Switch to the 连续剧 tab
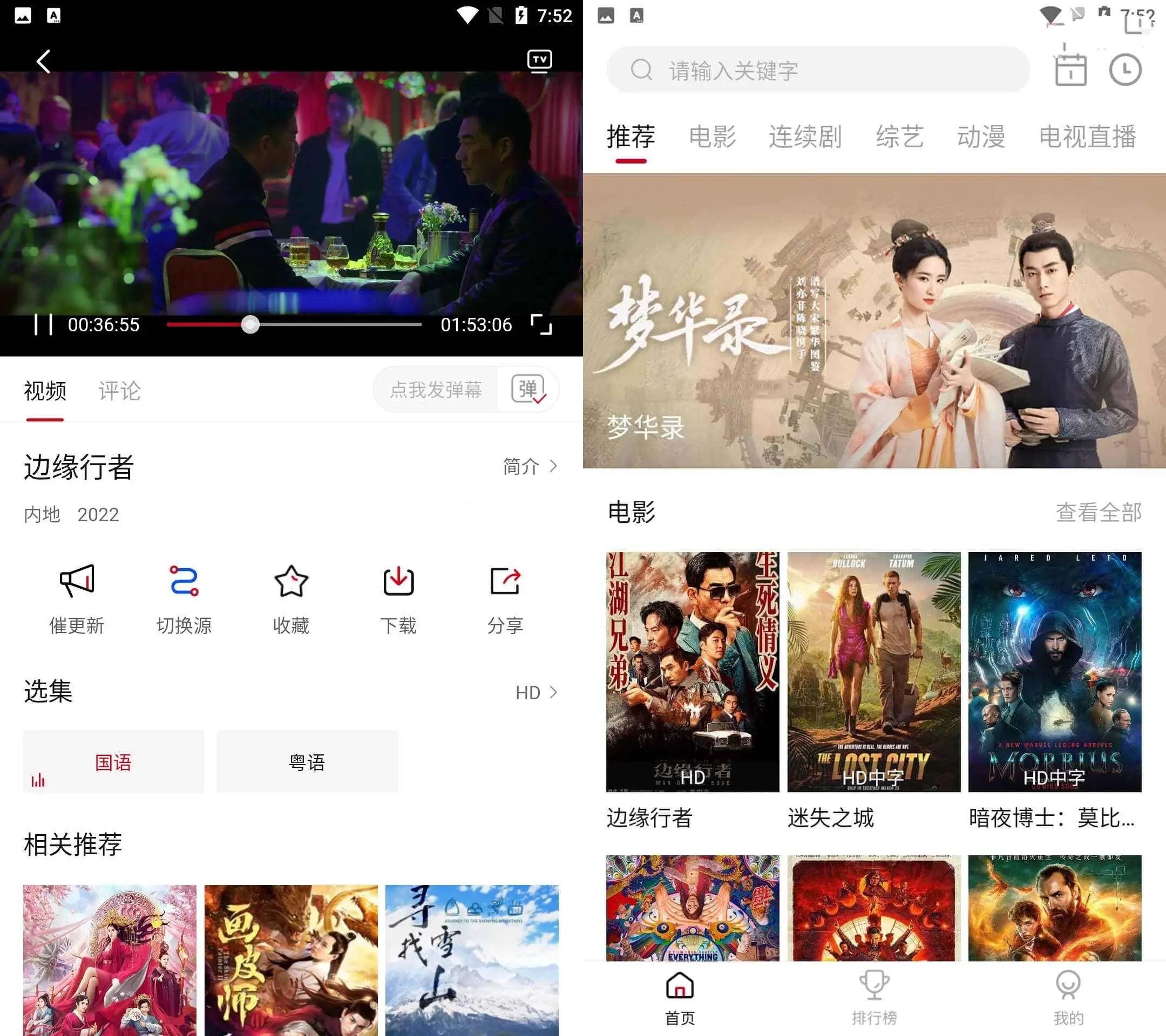Viewport: 1166px width, 1036px height. 805,137
